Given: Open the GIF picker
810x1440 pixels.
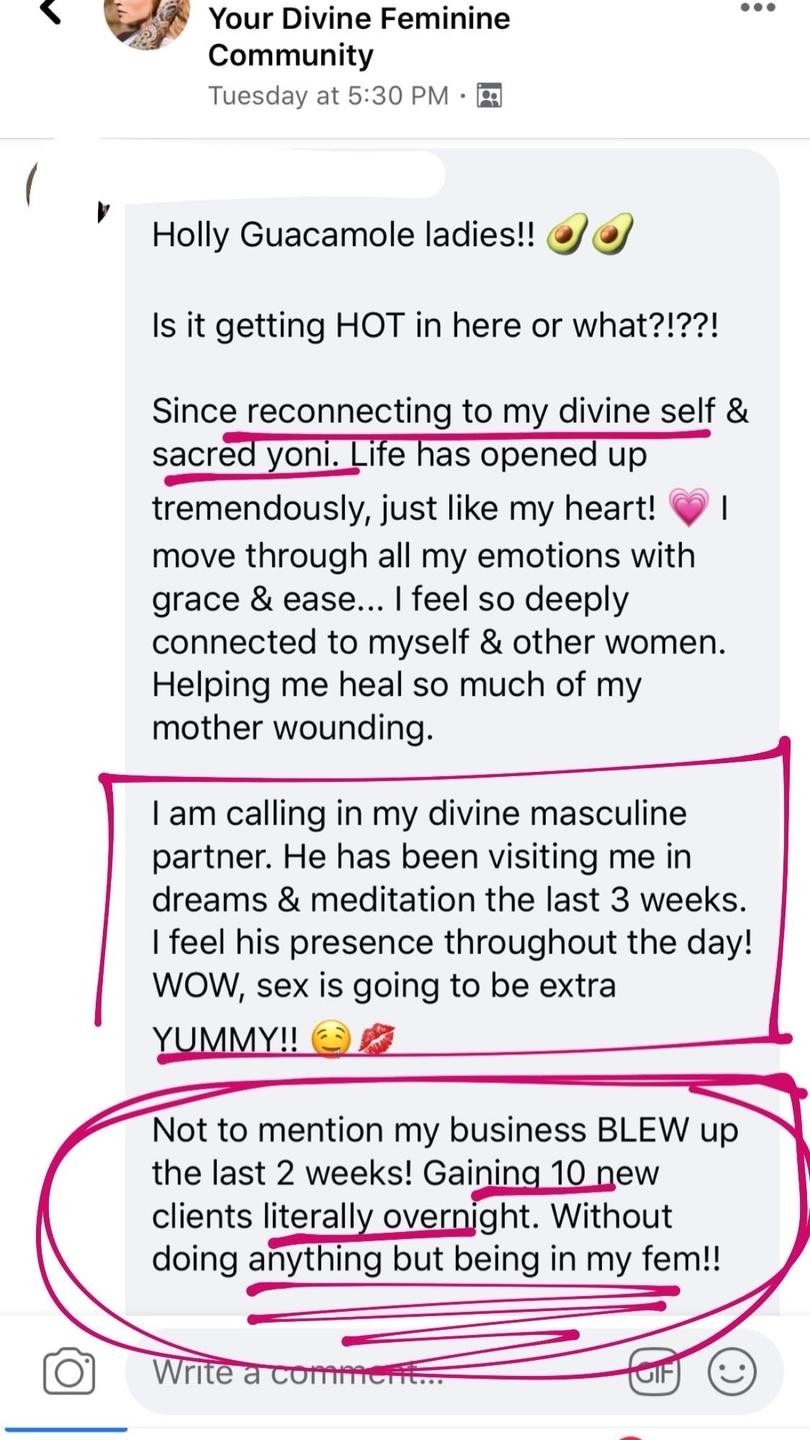Looking at the screenshot, I should tap(654, 1372).
